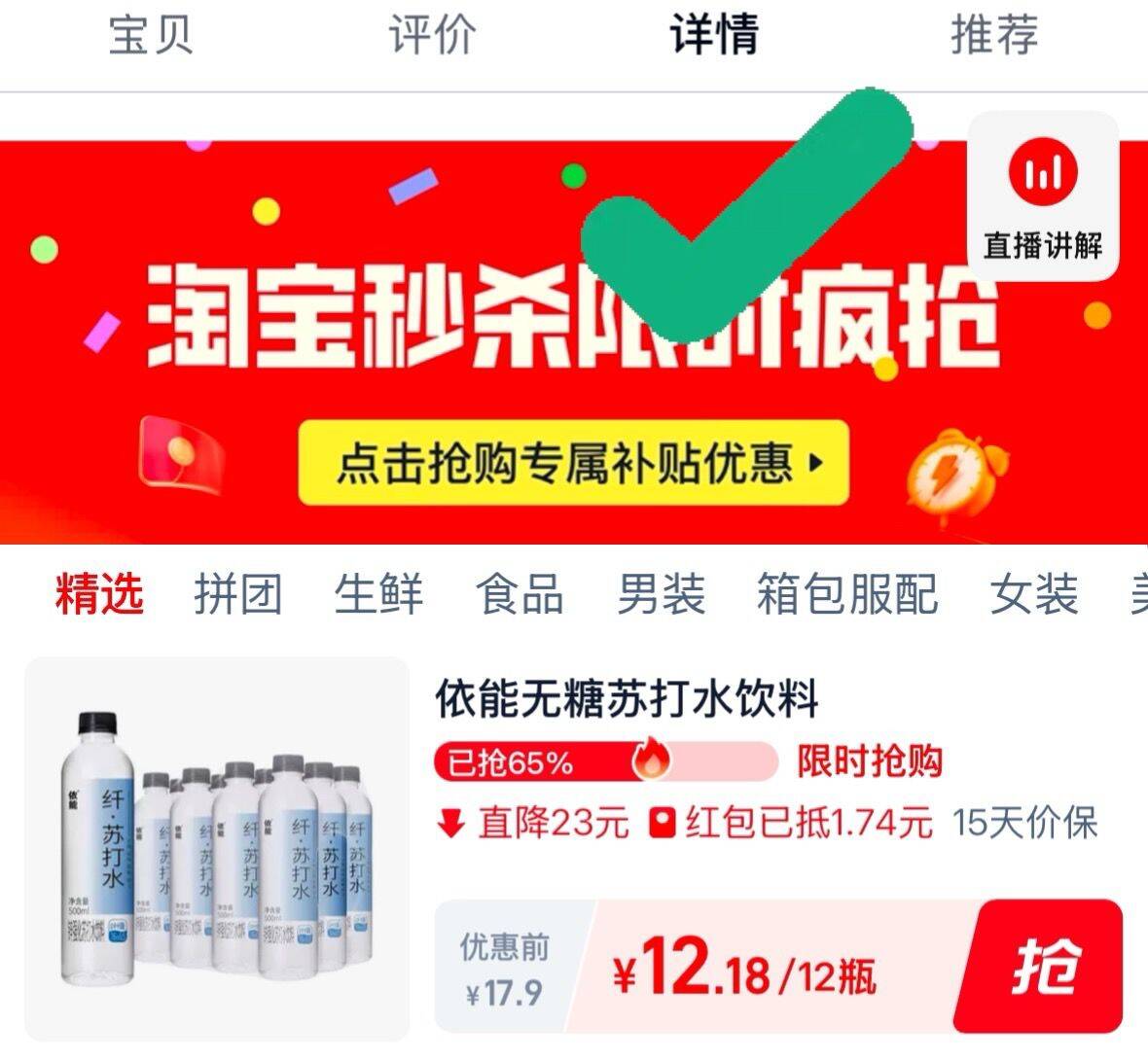This screenshot has width=1148, height=1060.
Task: Switch to the 宝贝 tab
Action: coord(151,35)
